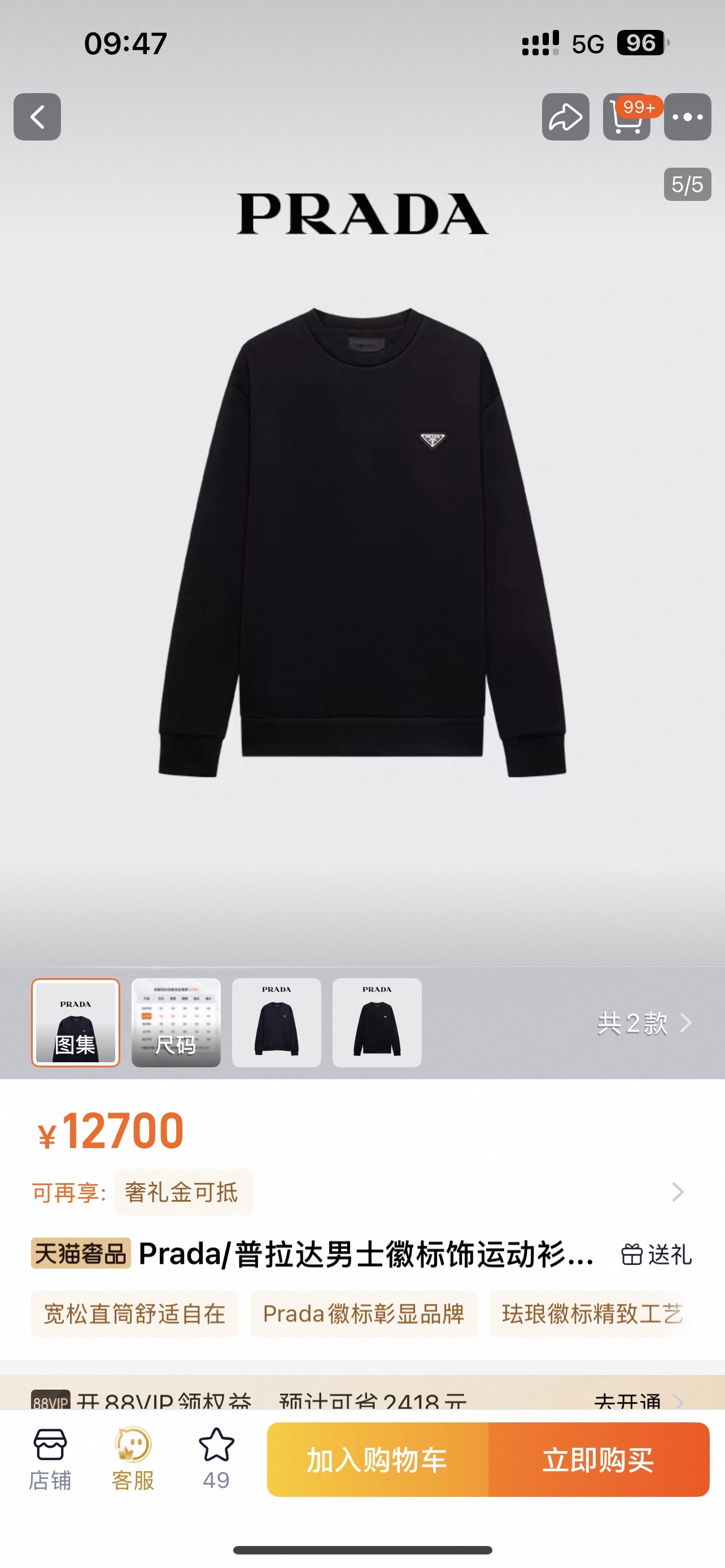Go back to the previous page

37,117
